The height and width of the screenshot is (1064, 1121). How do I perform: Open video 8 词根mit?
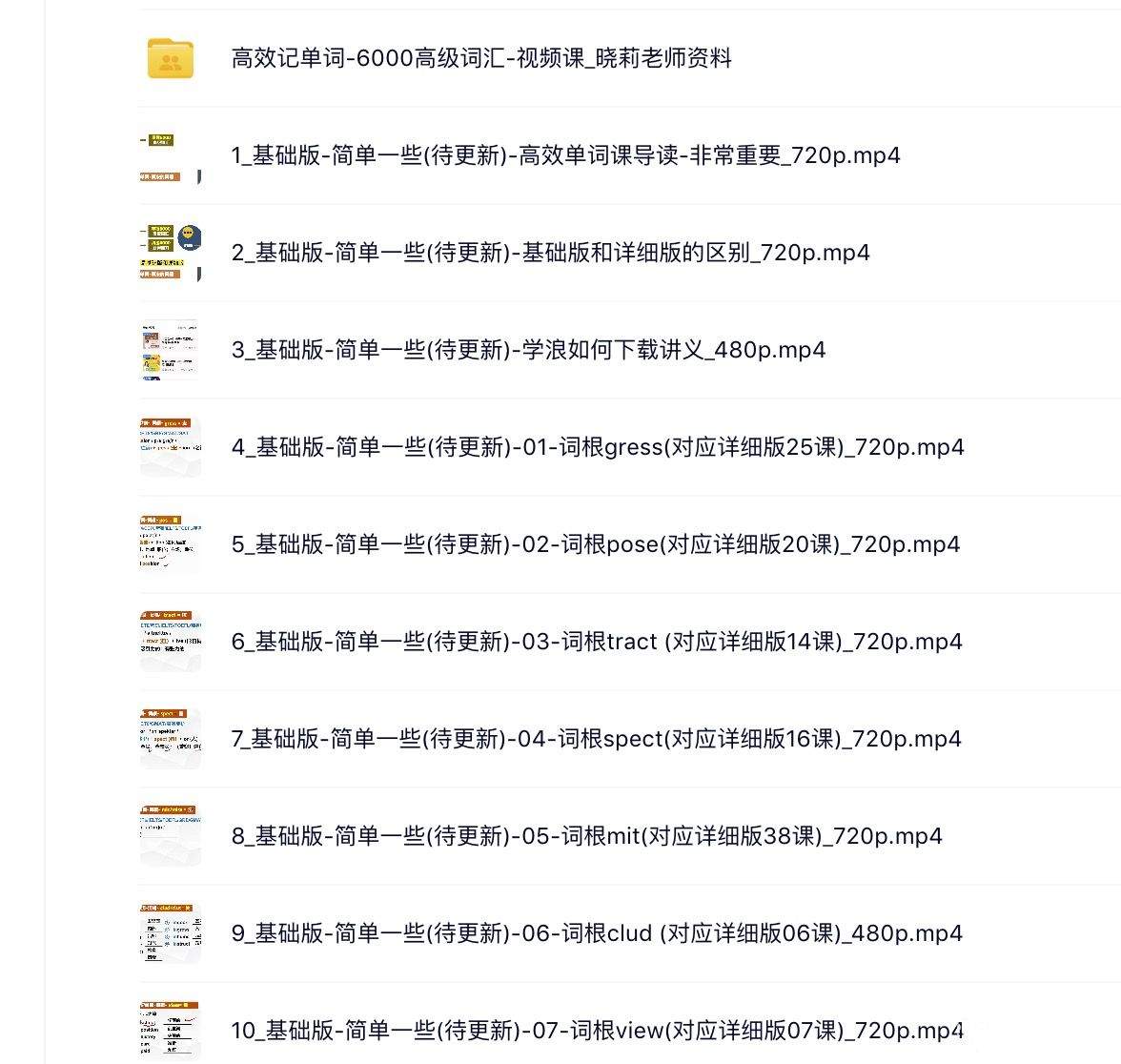pos(585,836)
